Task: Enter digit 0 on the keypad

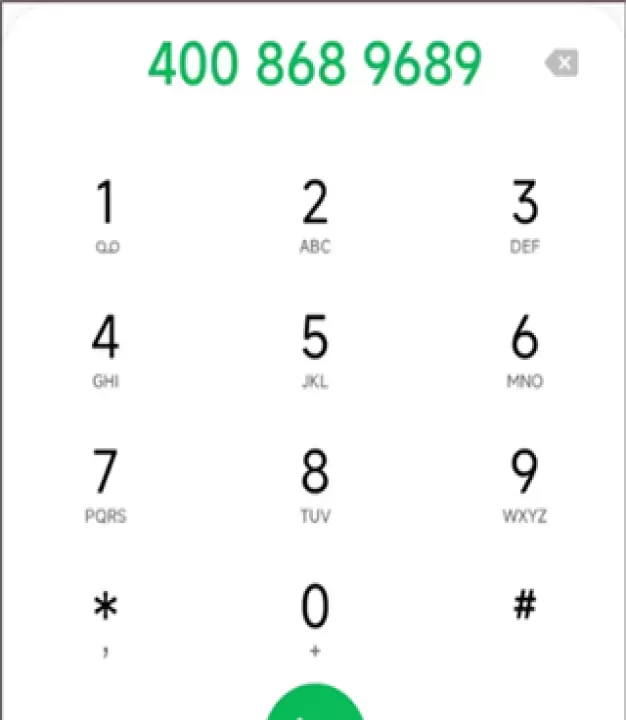Action: (x=315, y=617)
